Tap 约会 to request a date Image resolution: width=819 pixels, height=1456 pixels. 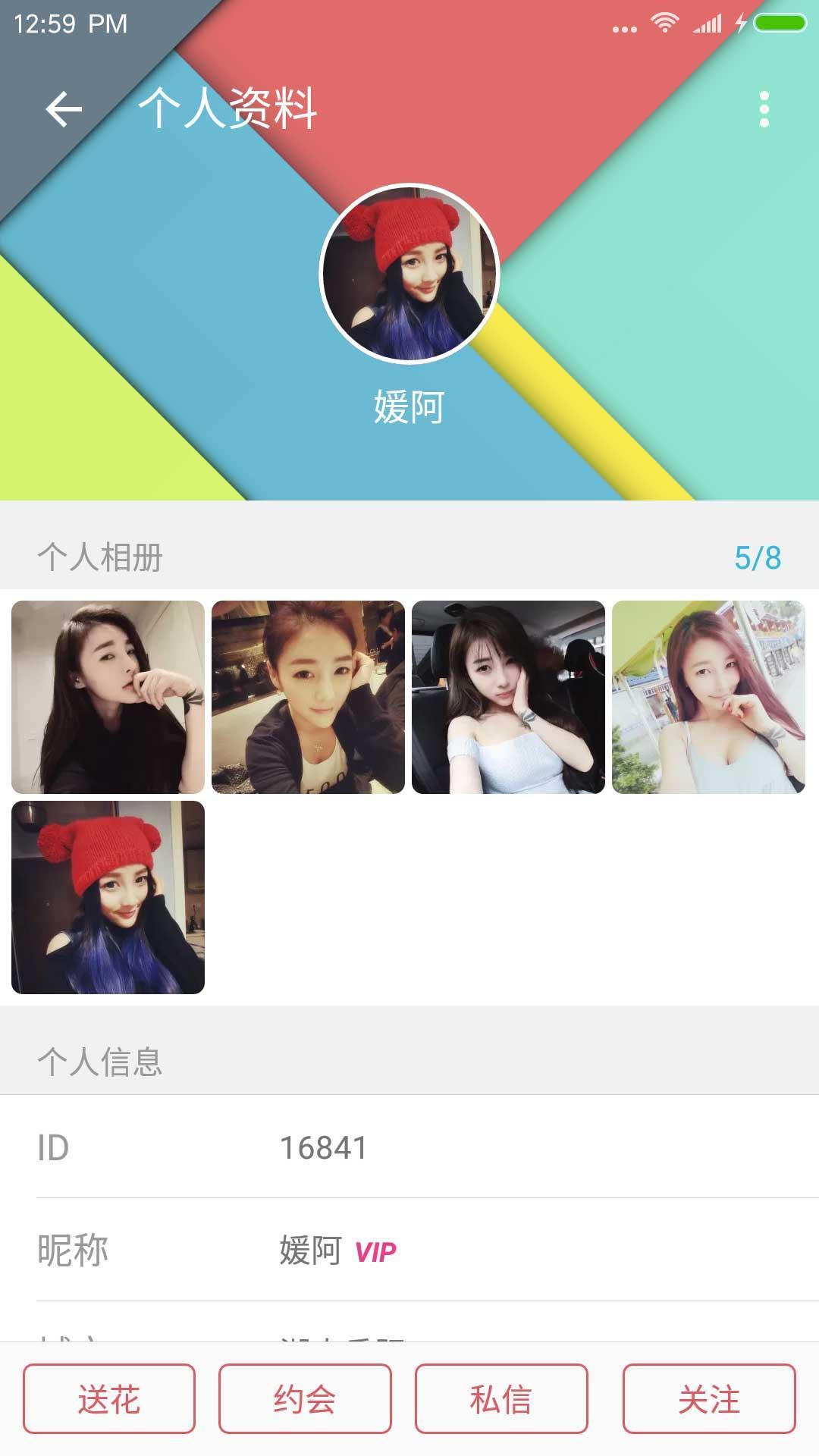(x=305, y=1399)
